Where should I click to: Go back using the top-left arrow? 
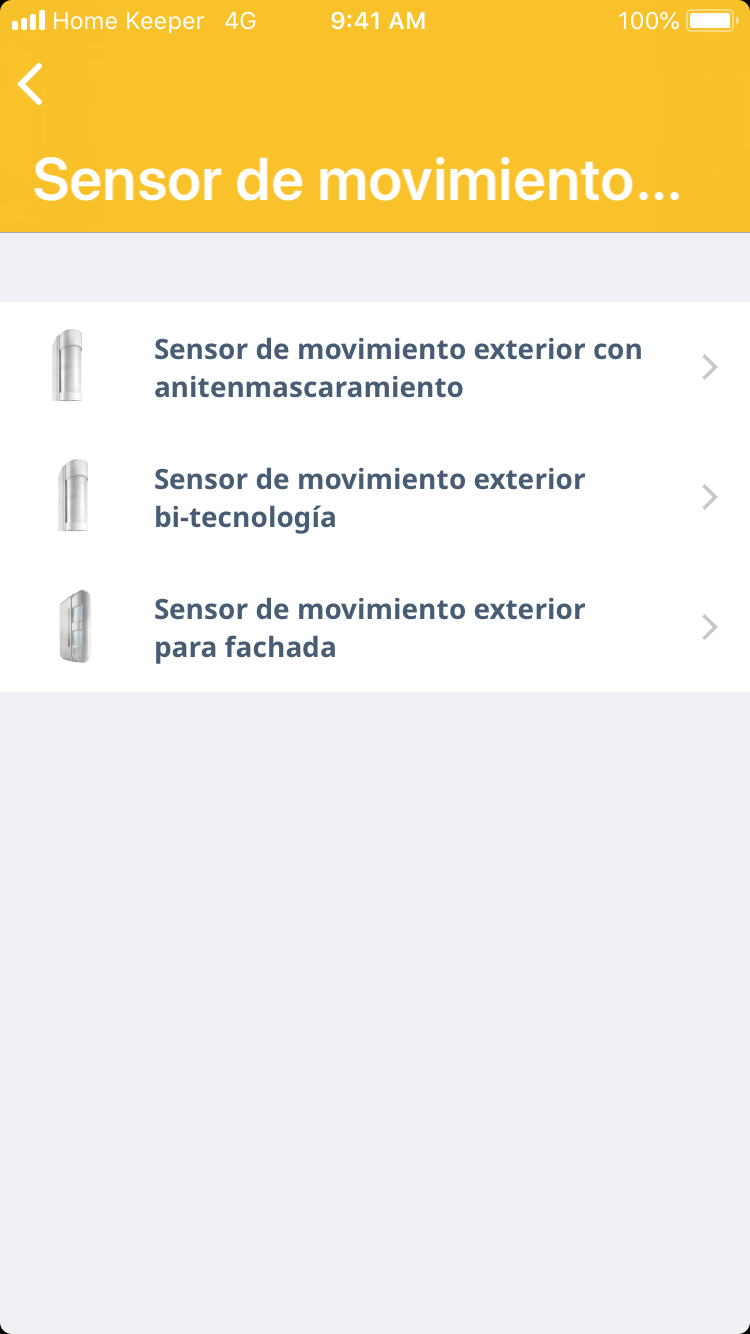click(x=31, y=84)
